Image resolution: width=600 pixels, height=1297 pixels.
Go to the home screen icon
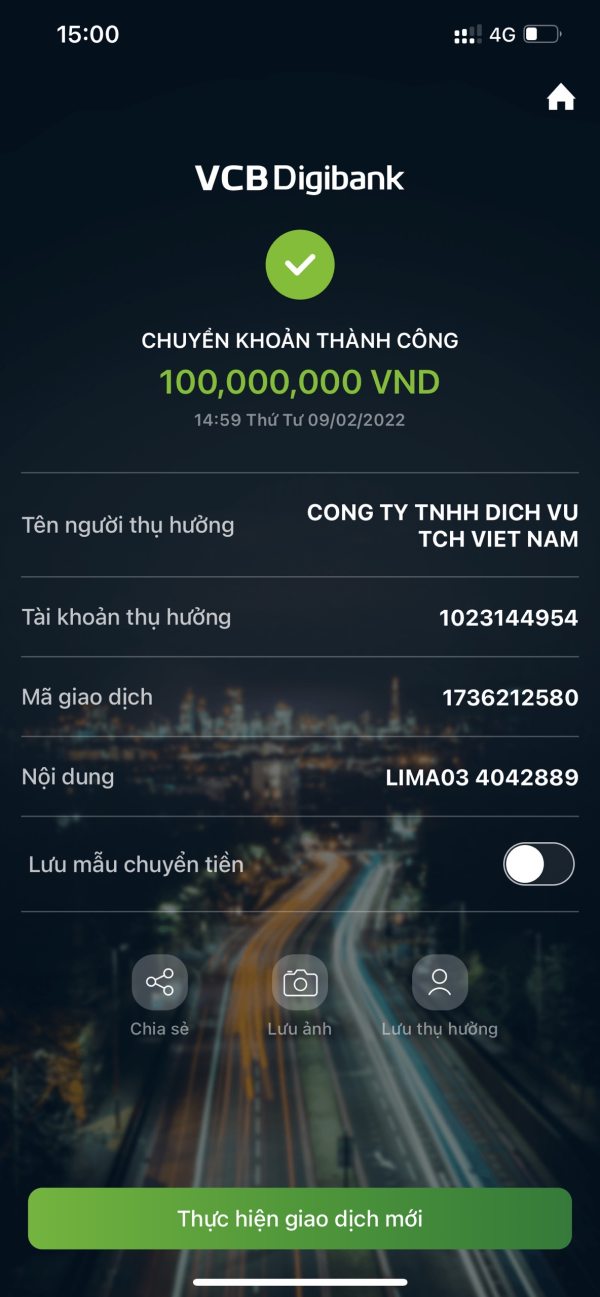[x=561, y=97]
